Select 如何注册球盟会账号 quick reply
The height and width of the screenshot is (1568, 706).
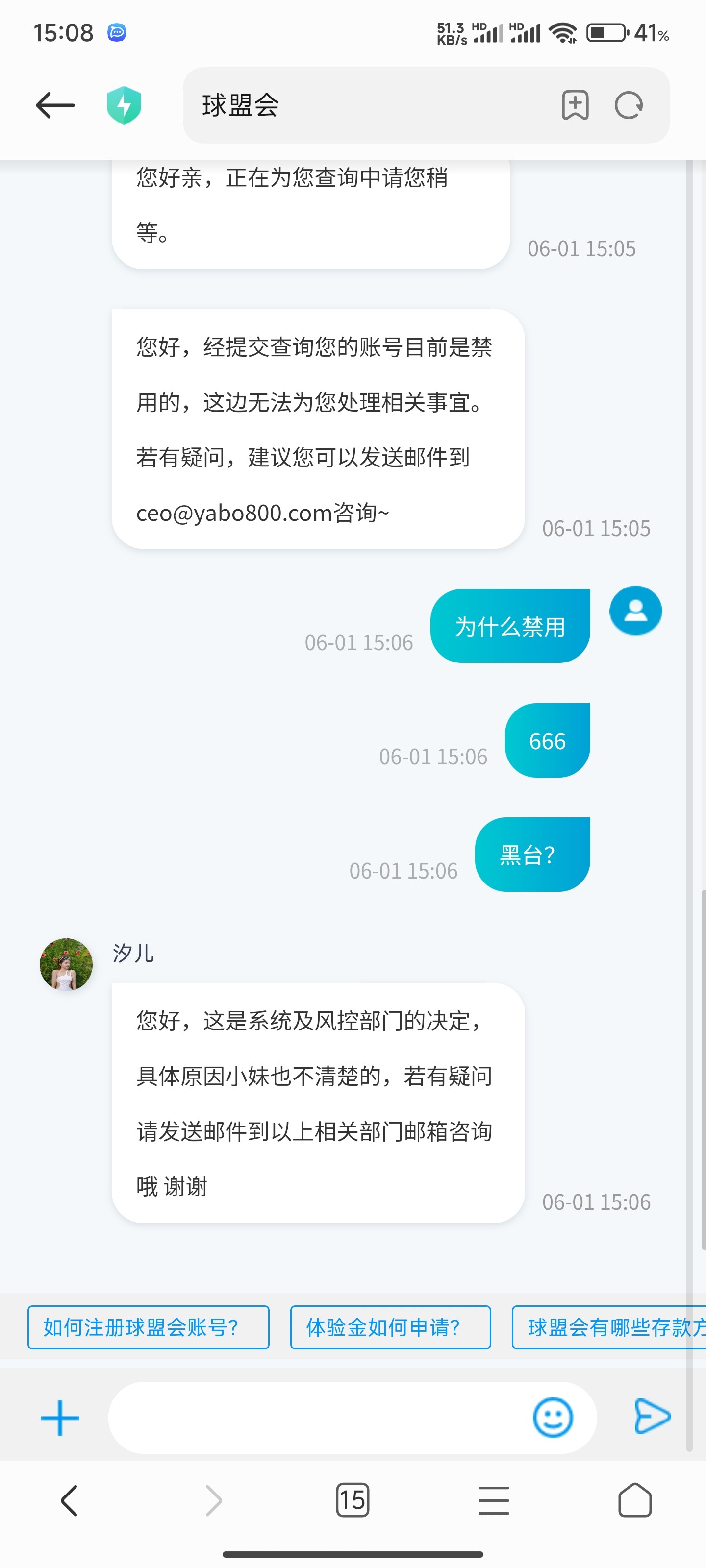pyautogui.click(x=148, y=1327)
